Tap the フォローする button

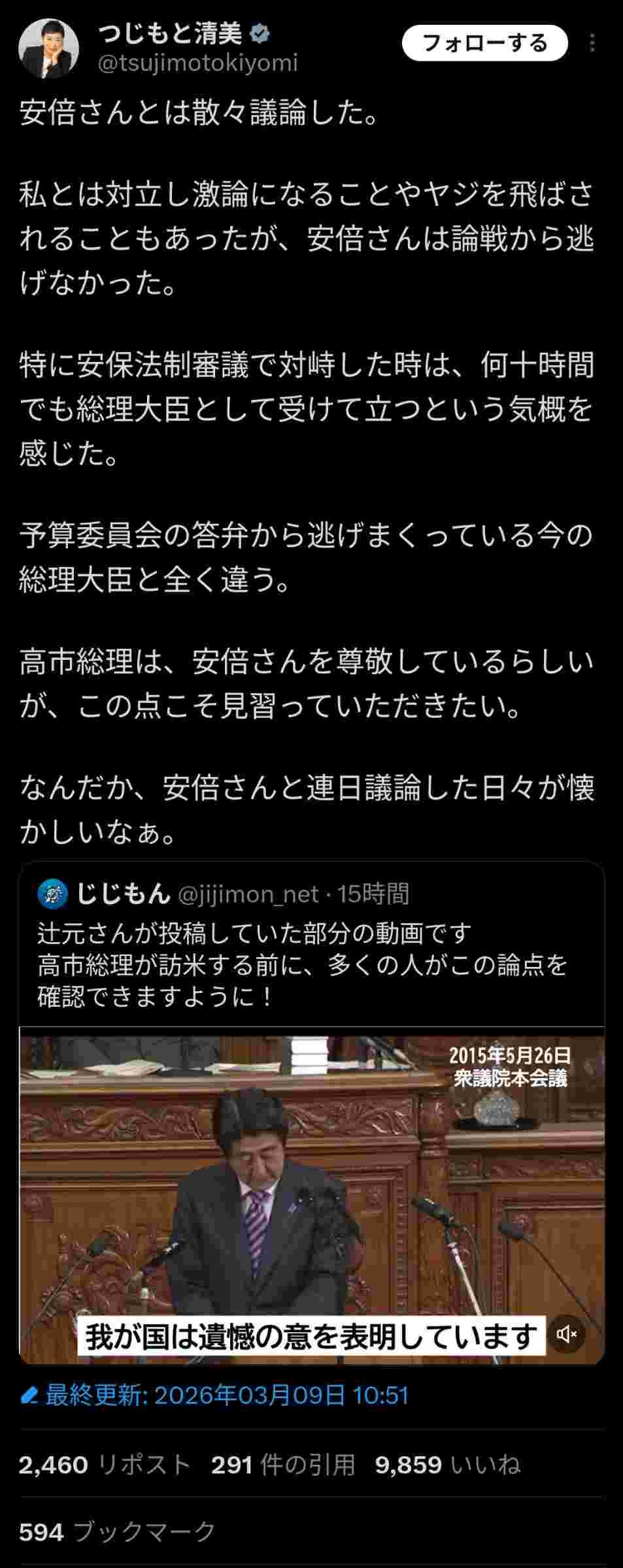point(484,43)
